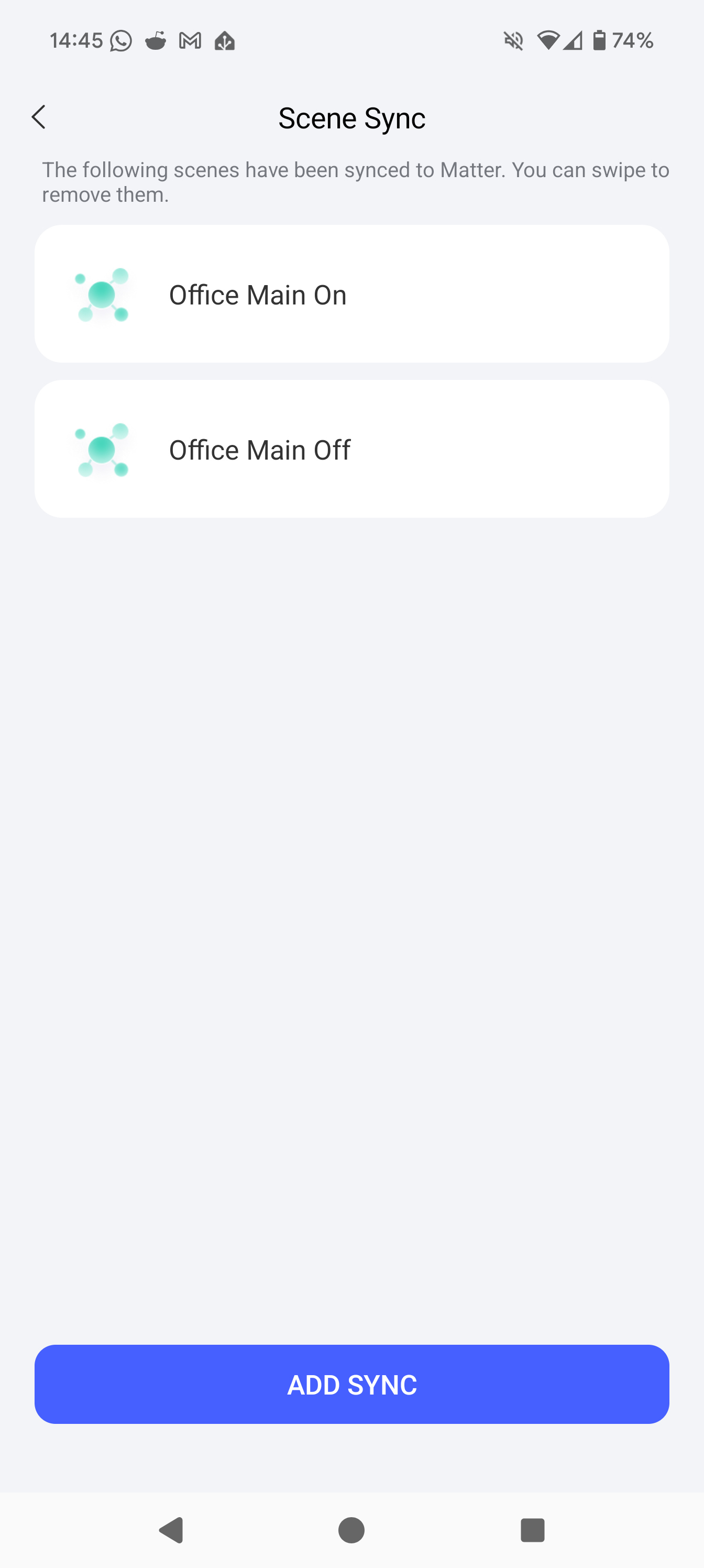Select the Office Main Off scene
The height and width of the screenshot is (1568, 704).
pyautogui.click(x=351, y=449)
